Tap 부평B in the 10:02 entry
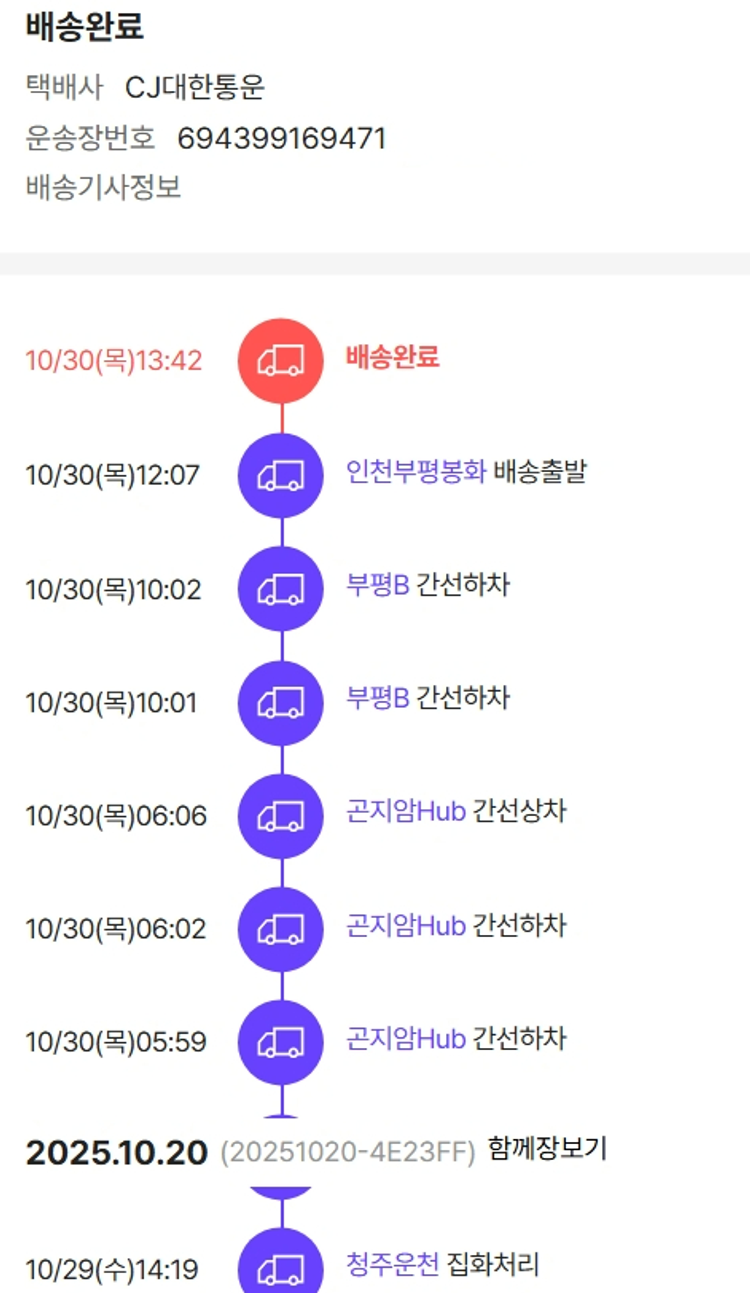The image size is (750, 1293). (378, 585)
